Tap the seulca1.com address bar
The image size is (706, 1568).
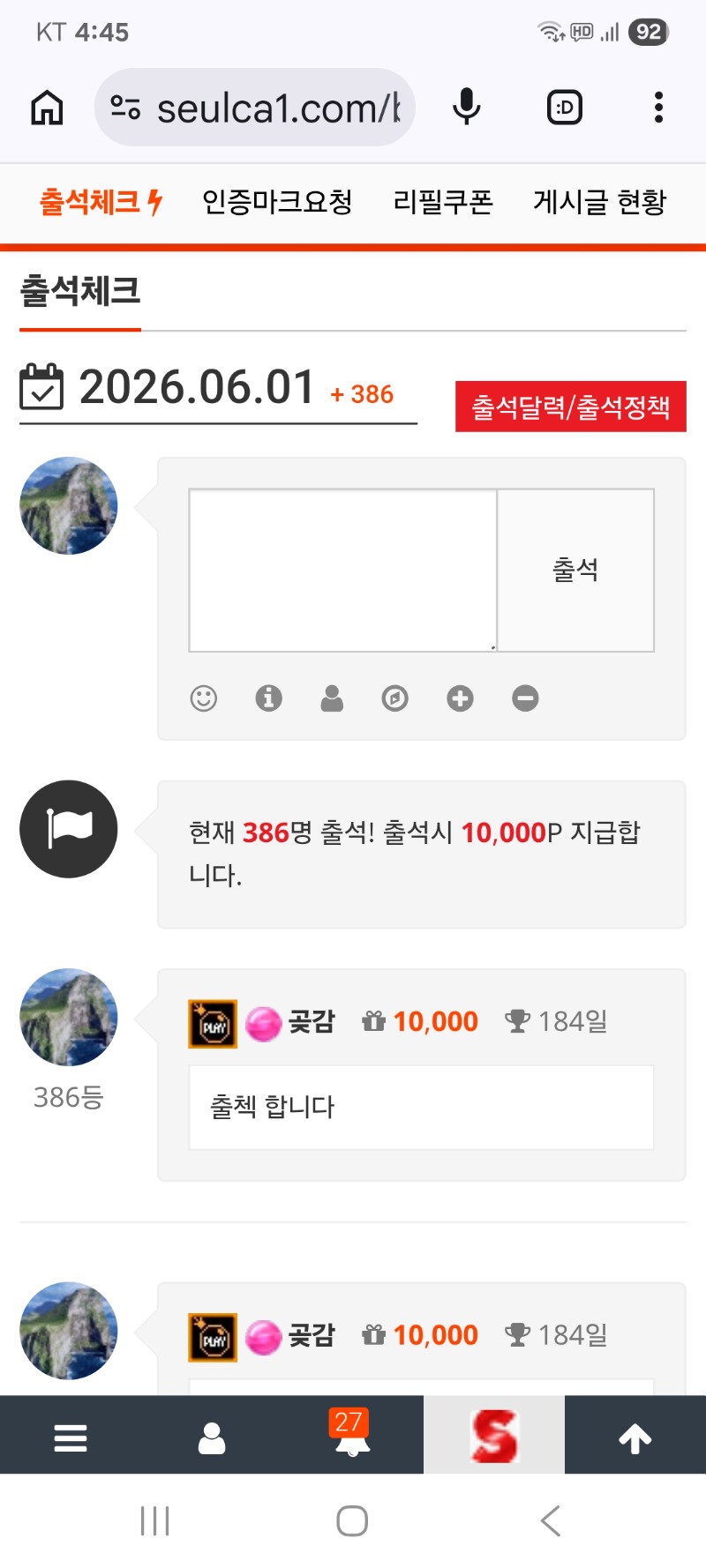click(255, 108)
